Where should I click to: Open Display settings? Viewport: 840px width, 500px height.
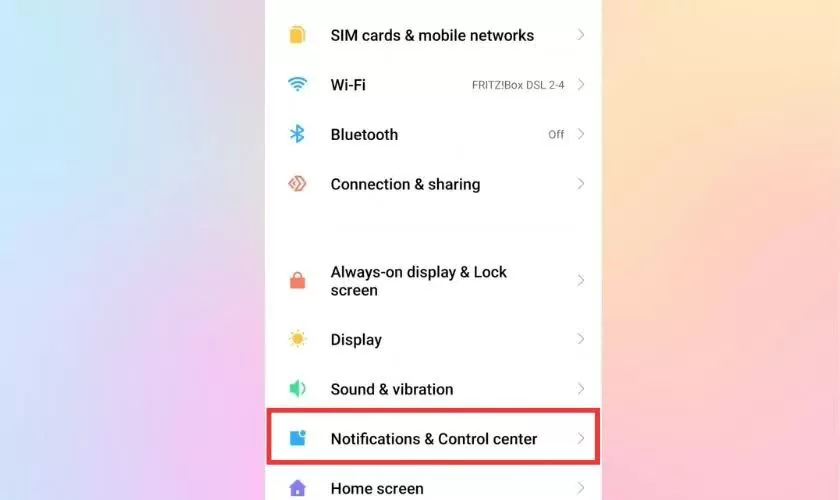tap(432, 339)
